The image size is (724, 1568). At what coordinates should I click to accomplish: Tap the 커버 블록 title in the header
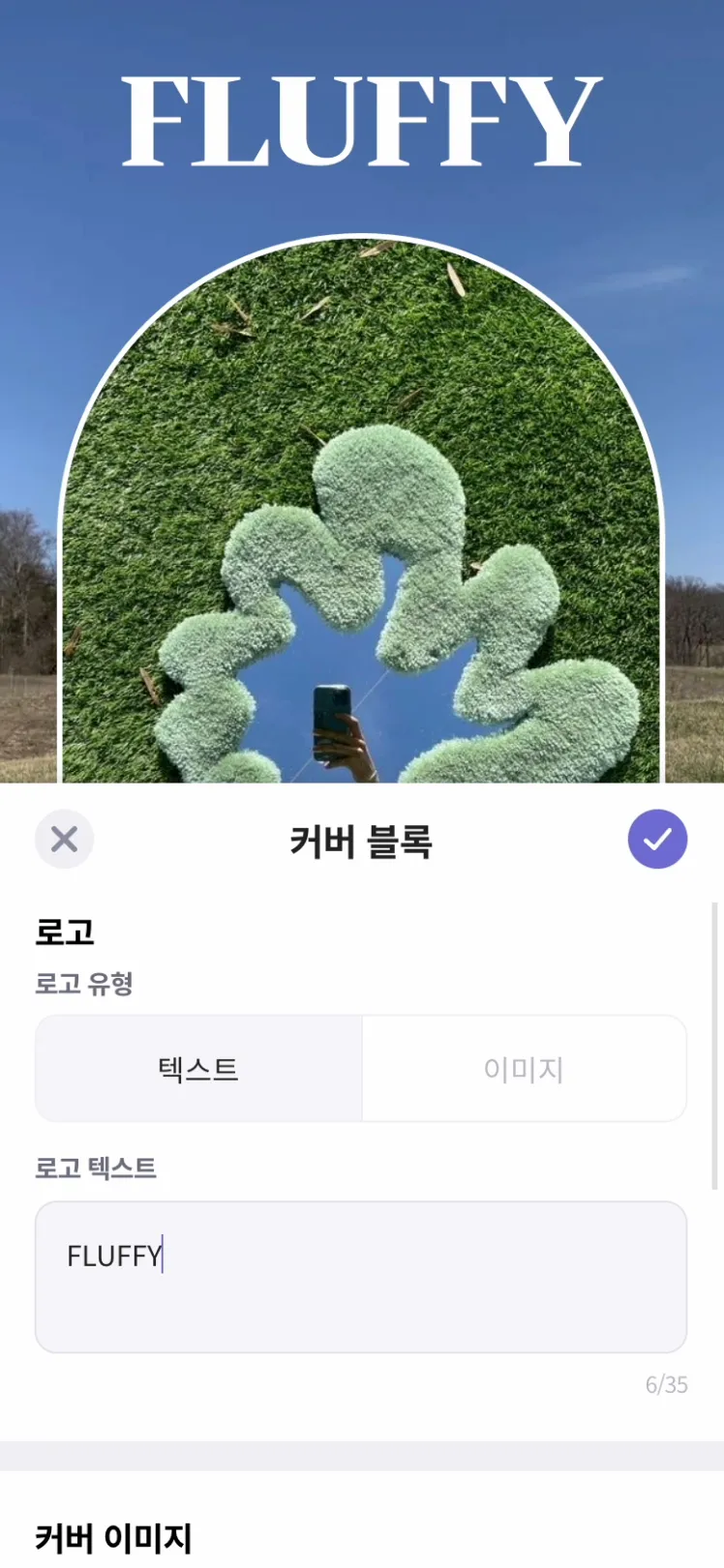click(x=361, y=840)
